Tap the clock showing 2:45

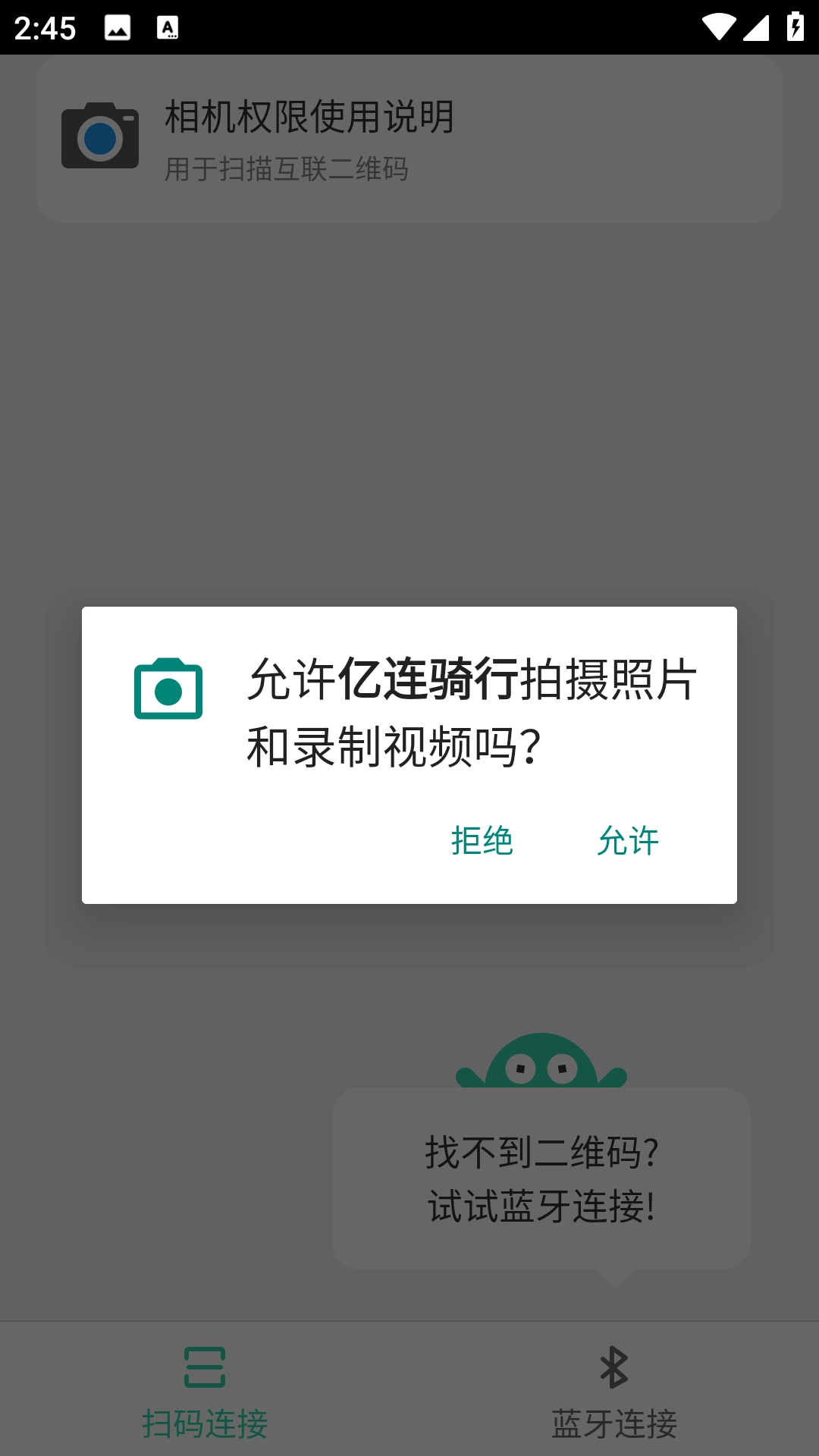coord(47,27)
